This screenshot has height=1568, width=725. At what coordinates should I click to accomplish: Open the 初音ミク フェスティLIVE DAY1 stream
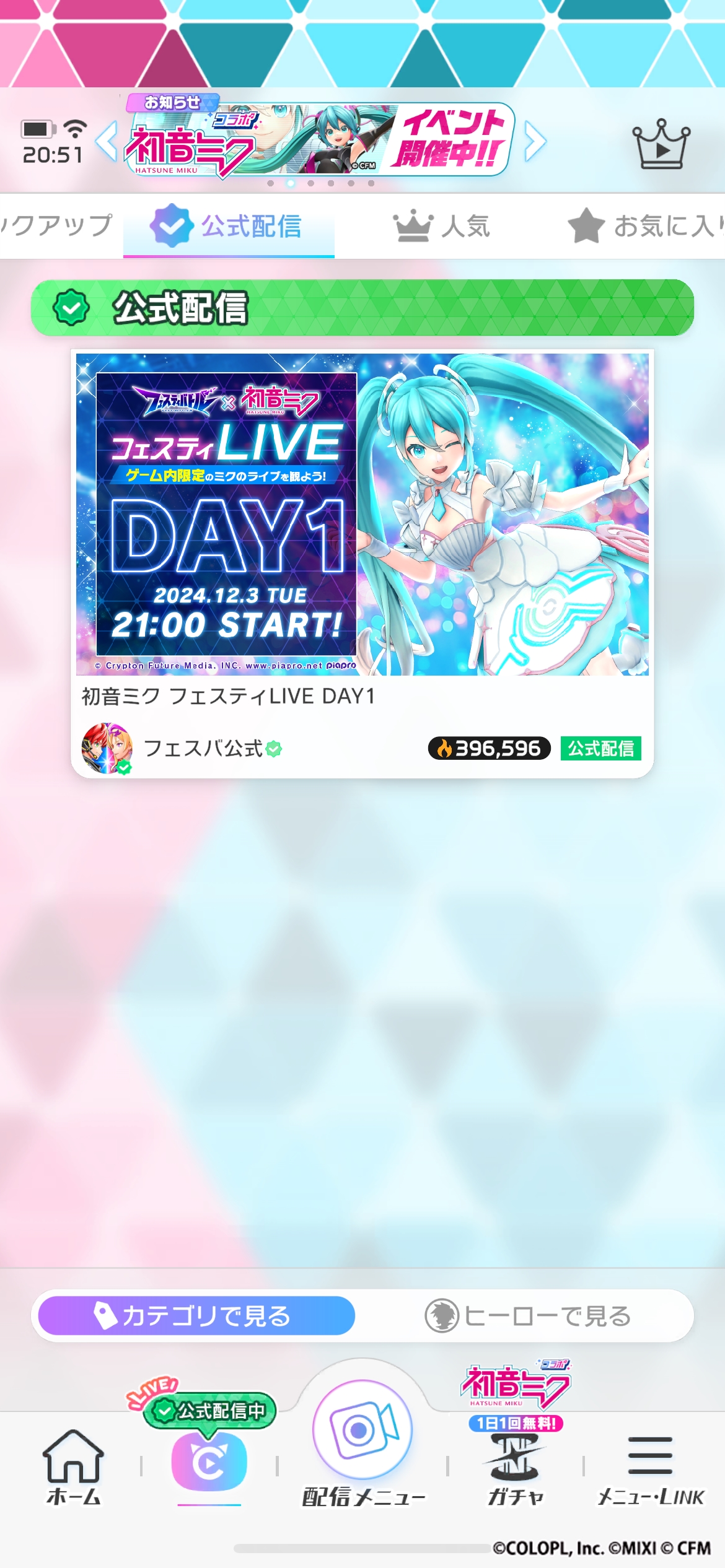click(362, 514)
